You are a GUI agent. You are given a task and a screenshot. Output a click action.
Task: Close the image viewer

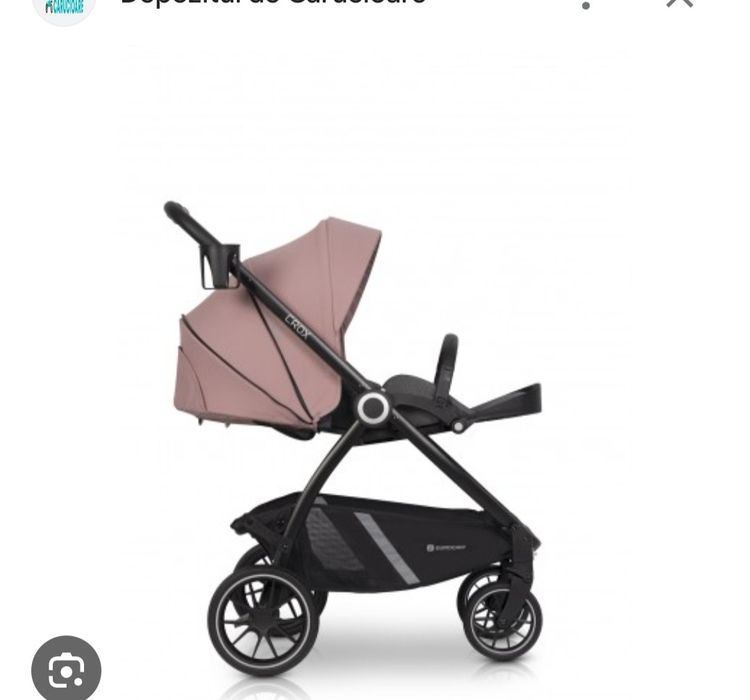(680, 2)
